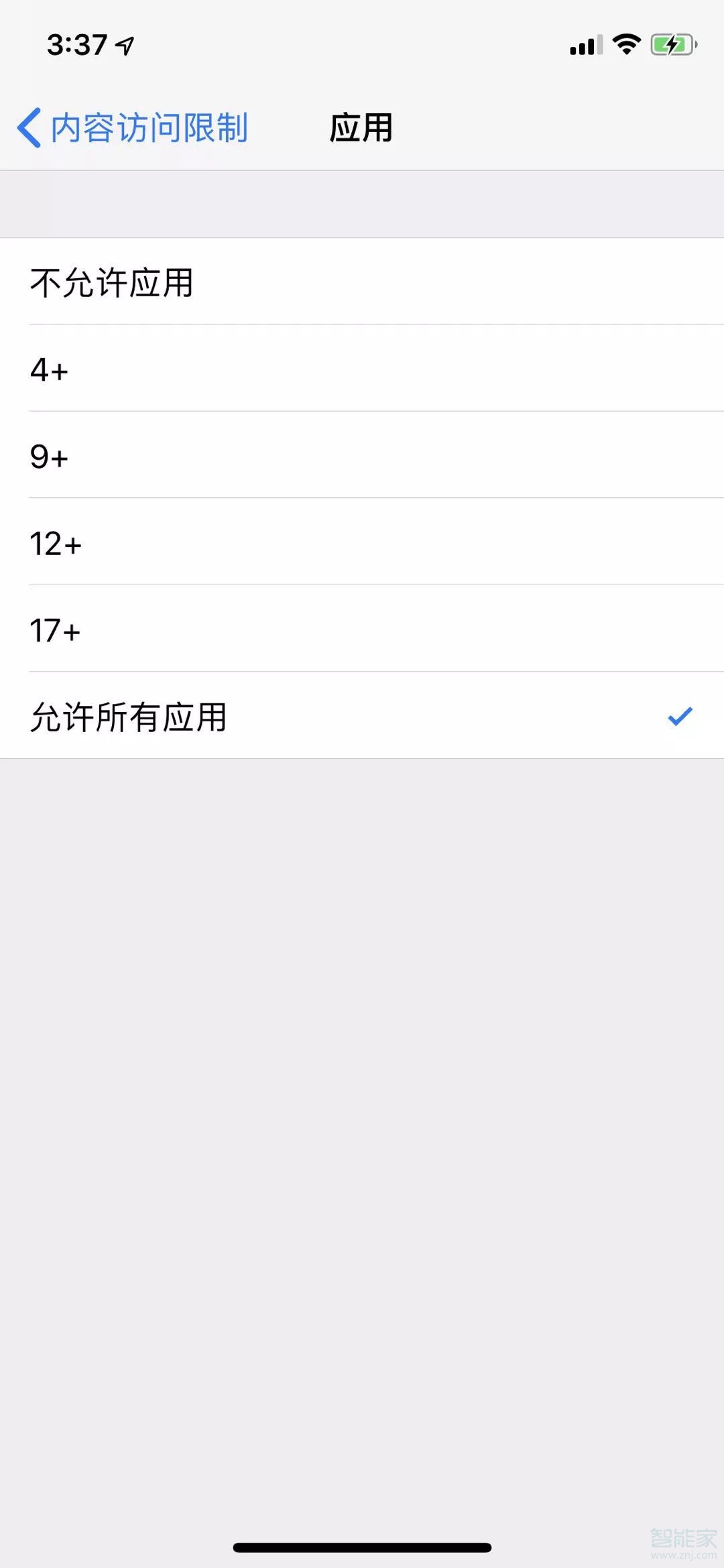Choose the 4+ age rating

(362, 369)
